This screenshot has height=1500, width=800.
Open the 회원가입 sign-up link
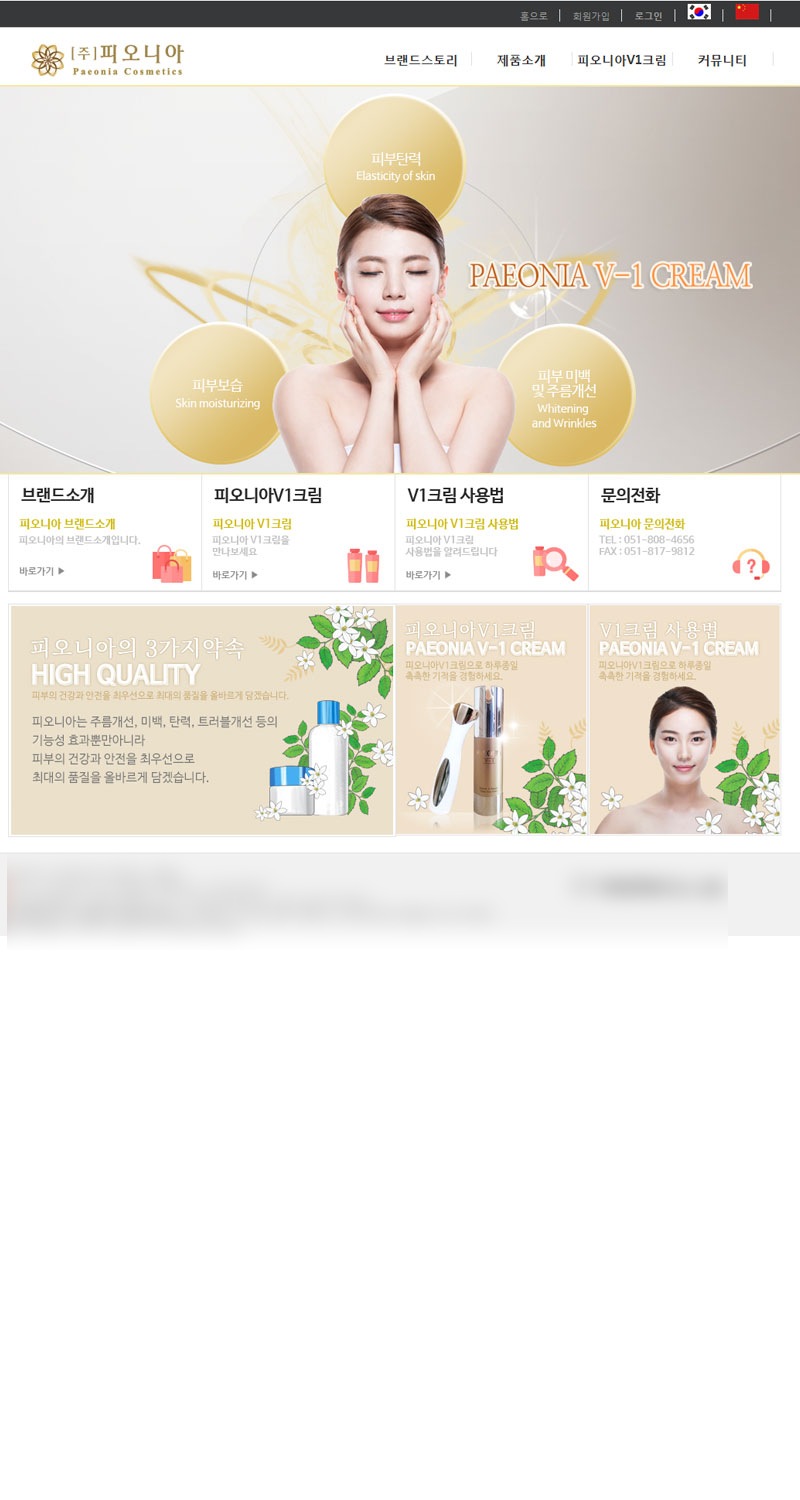tap(591, 16)
